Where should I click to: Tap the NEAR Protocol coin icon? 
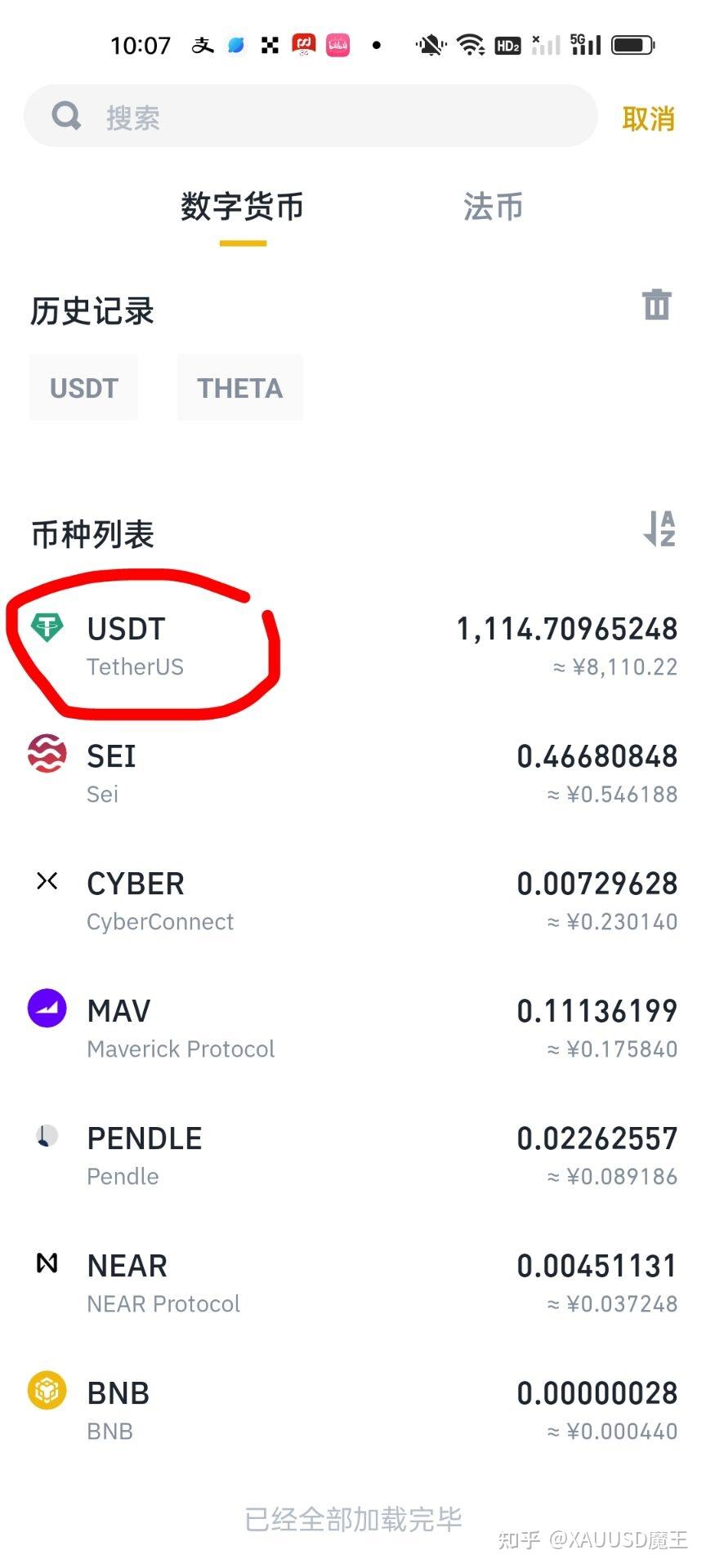(47, 1263)
